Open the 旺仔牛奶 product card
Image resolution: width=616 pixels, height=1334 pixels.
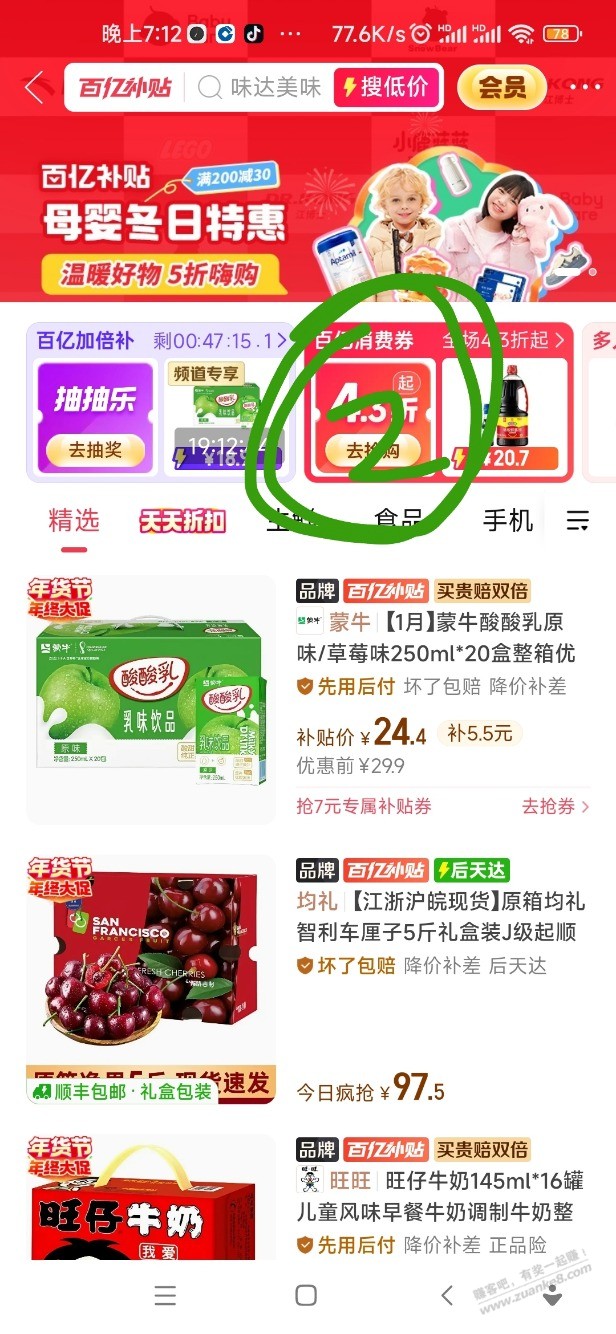pos(439,1197)
